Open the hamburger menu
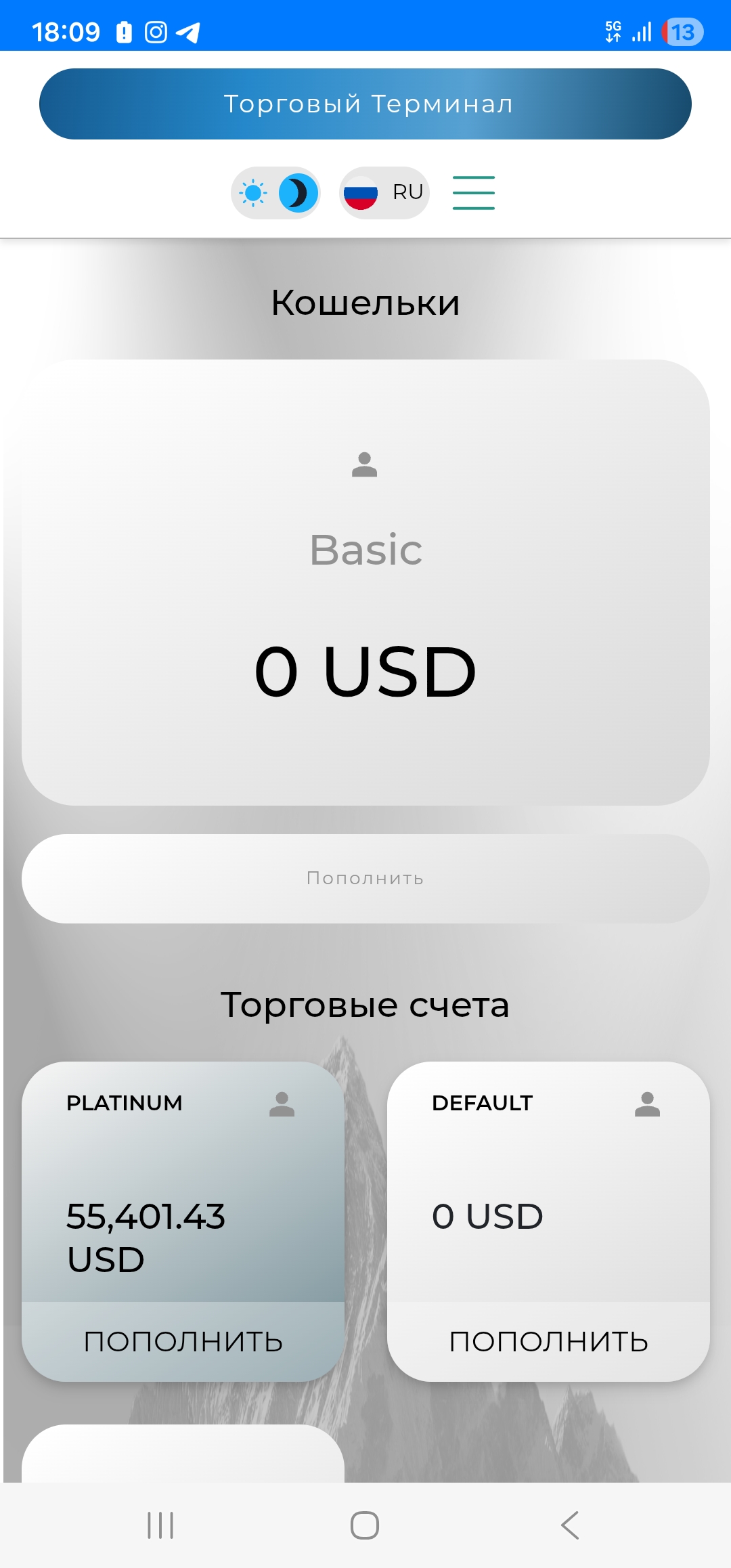 click(x=474, y=193)
